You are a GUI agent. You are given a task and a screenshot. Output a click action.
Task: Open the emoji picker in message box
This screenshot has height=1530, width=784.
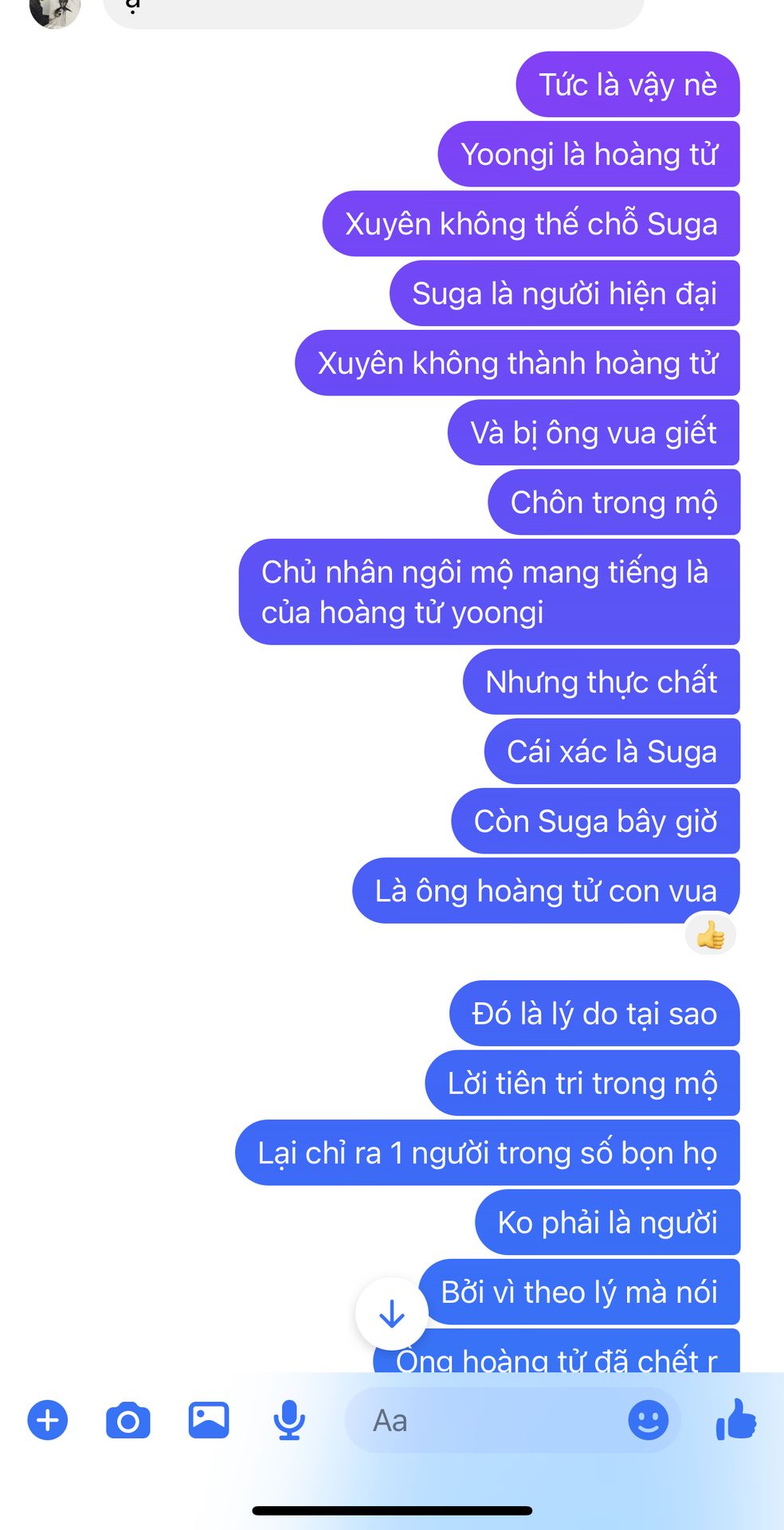click(649, 1420)
